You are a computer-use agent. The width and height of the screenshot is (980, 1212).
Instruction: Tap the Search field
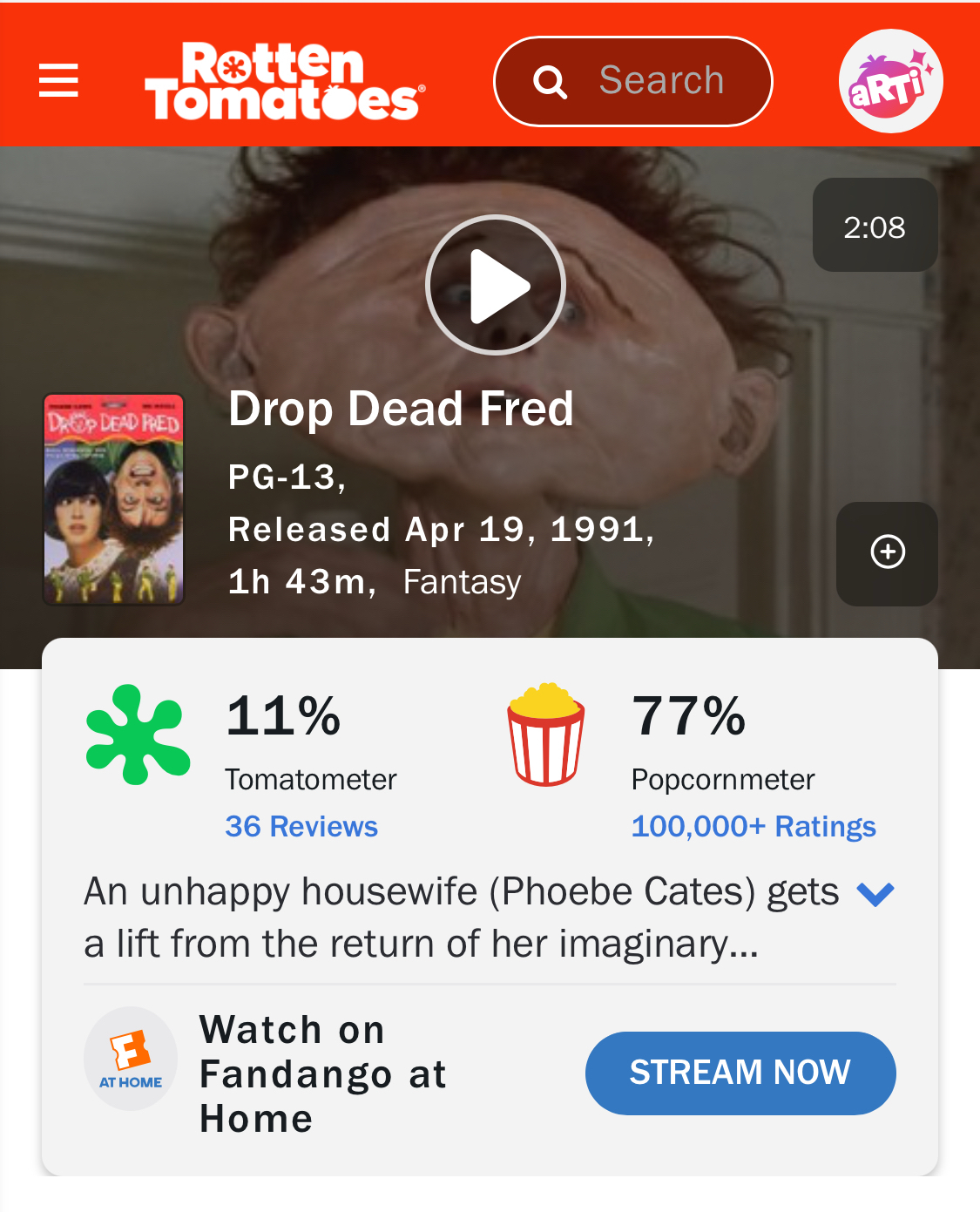click(x=633, y=81)
